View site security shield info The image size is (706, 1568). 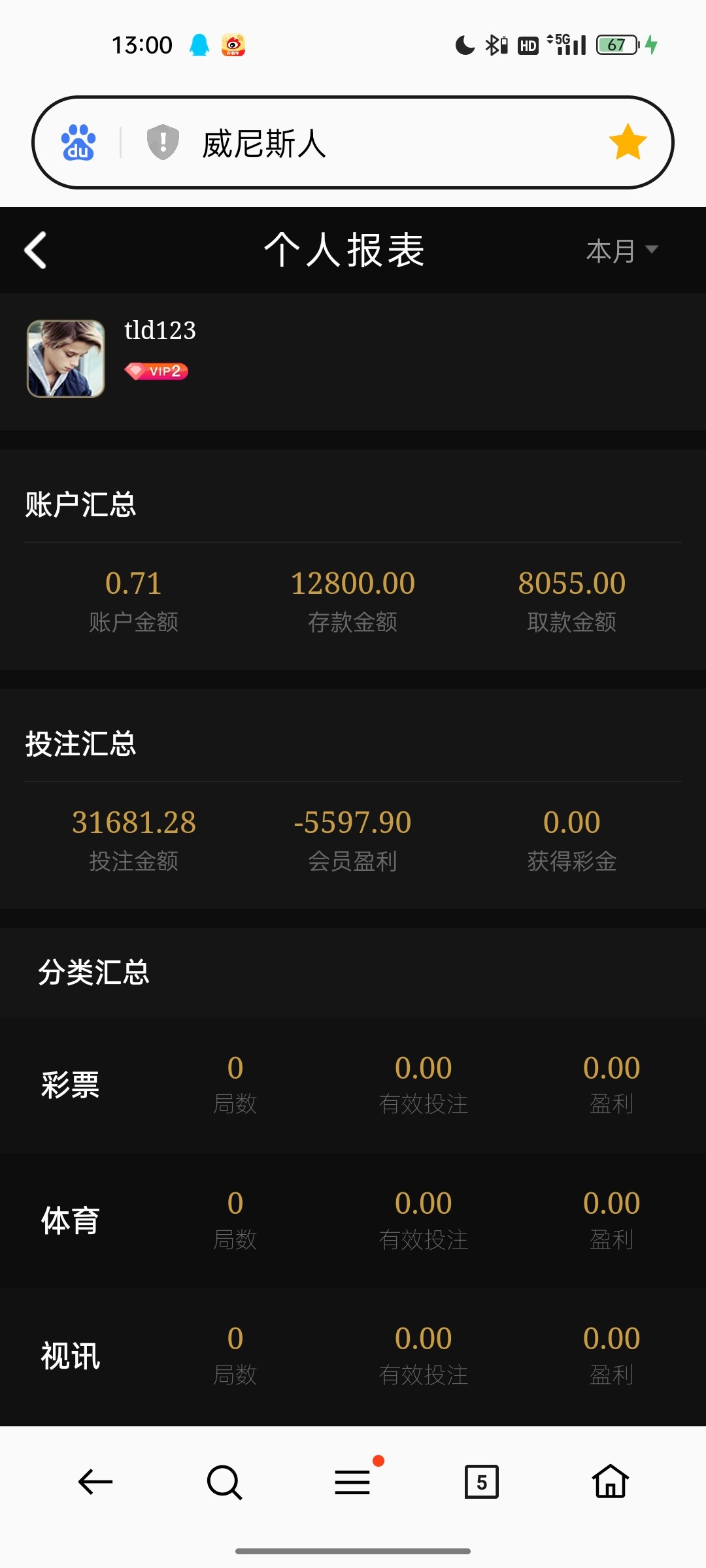click(x=163, y=142)
